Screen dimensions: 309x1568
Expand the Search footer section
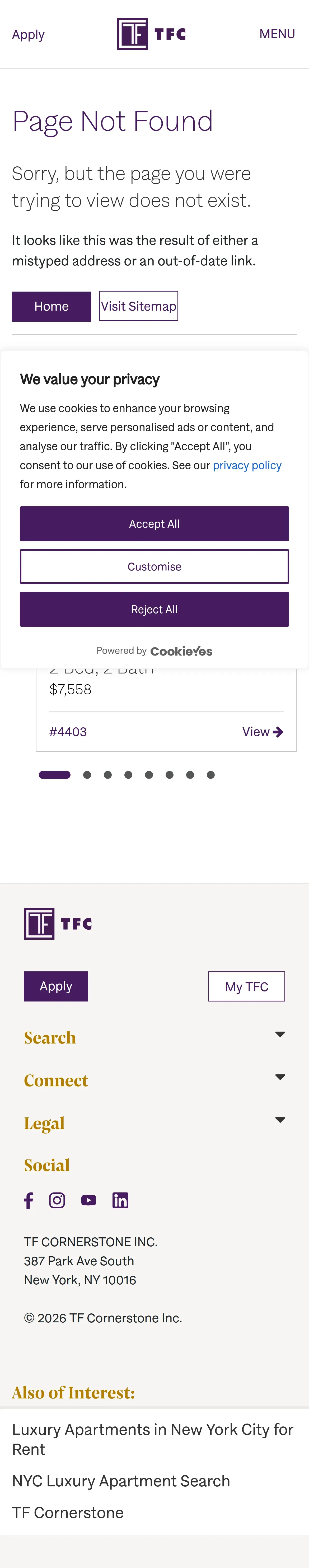coord(154,1037)
